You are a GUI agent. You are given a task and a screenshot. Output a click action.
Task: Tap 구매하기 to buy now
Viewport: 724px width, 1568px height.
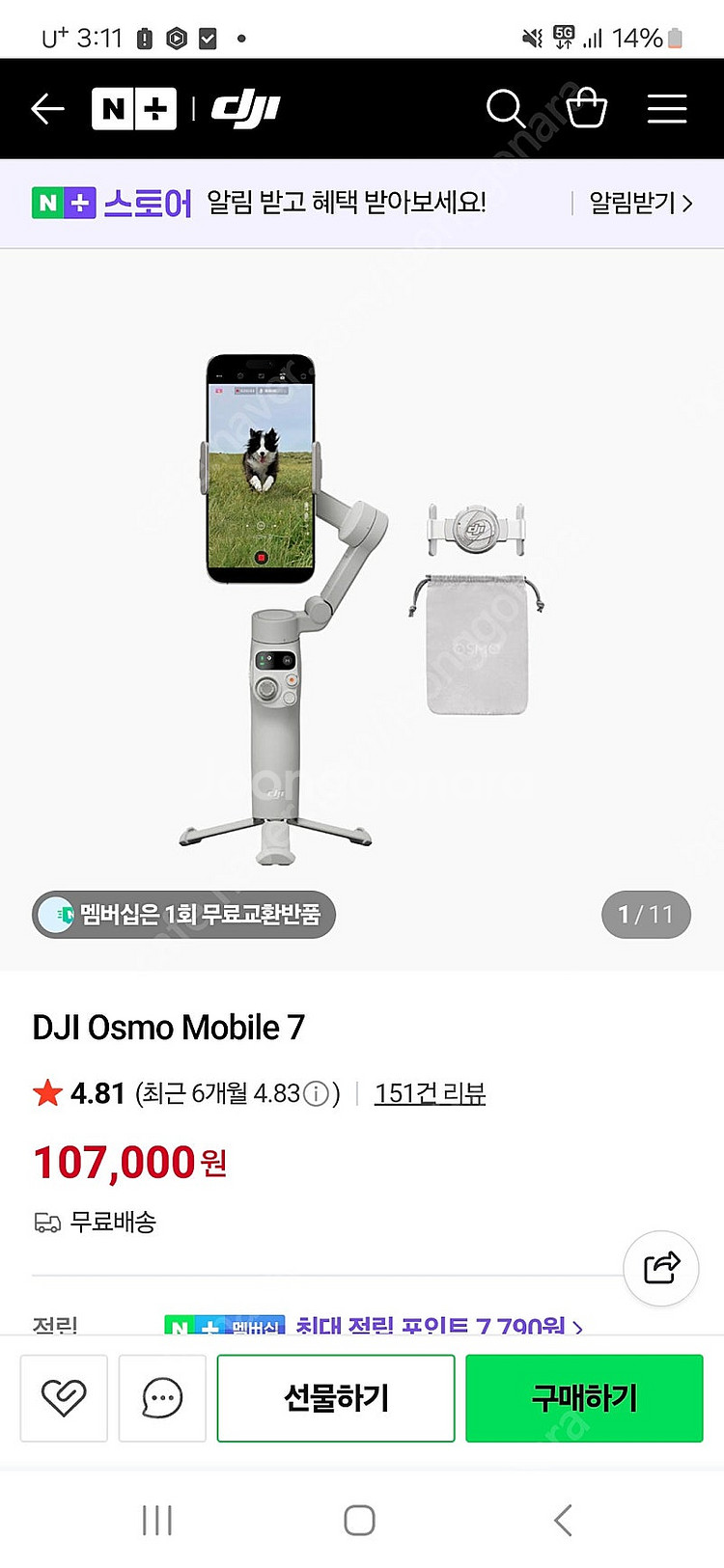tap(584, 1398)
